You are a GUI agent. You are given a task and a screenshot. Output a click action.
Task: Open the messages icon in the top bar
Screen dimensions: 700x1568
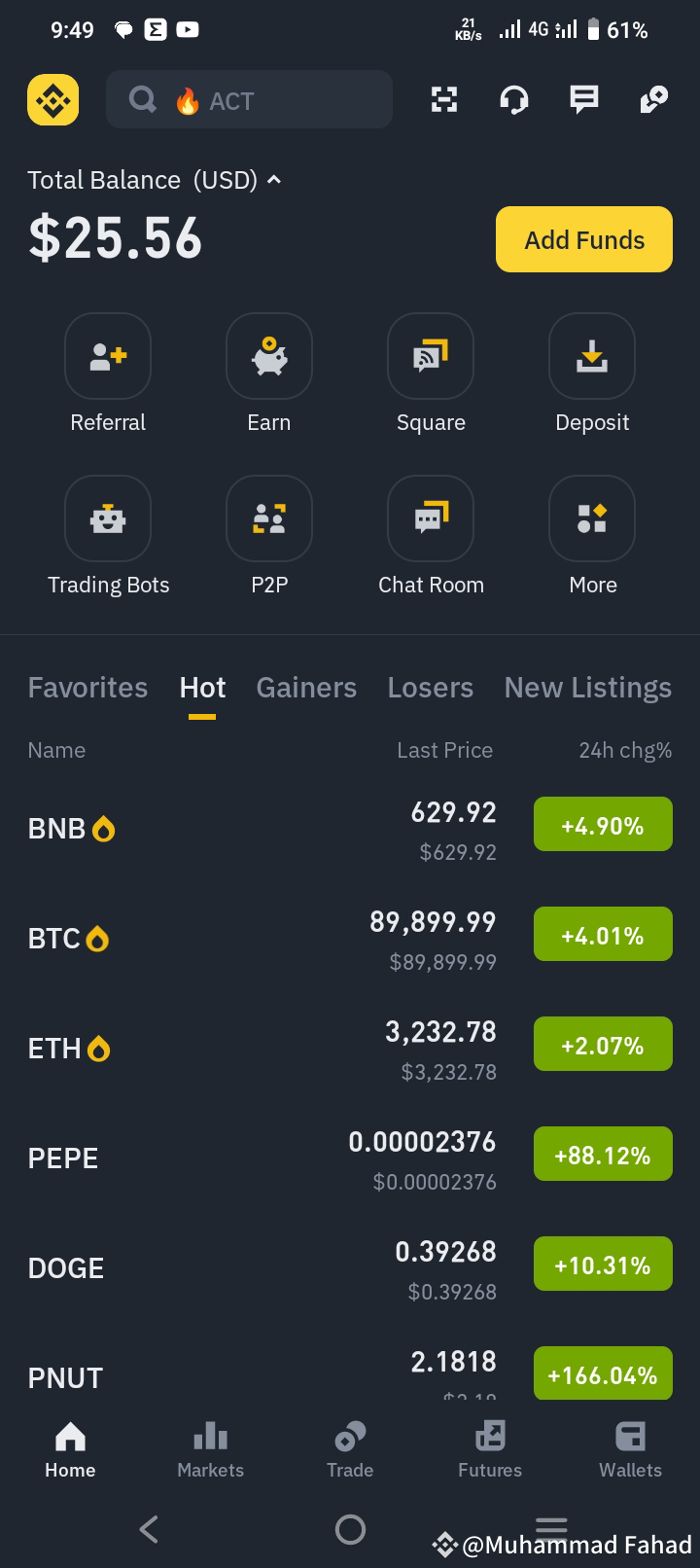click(583, 99)
